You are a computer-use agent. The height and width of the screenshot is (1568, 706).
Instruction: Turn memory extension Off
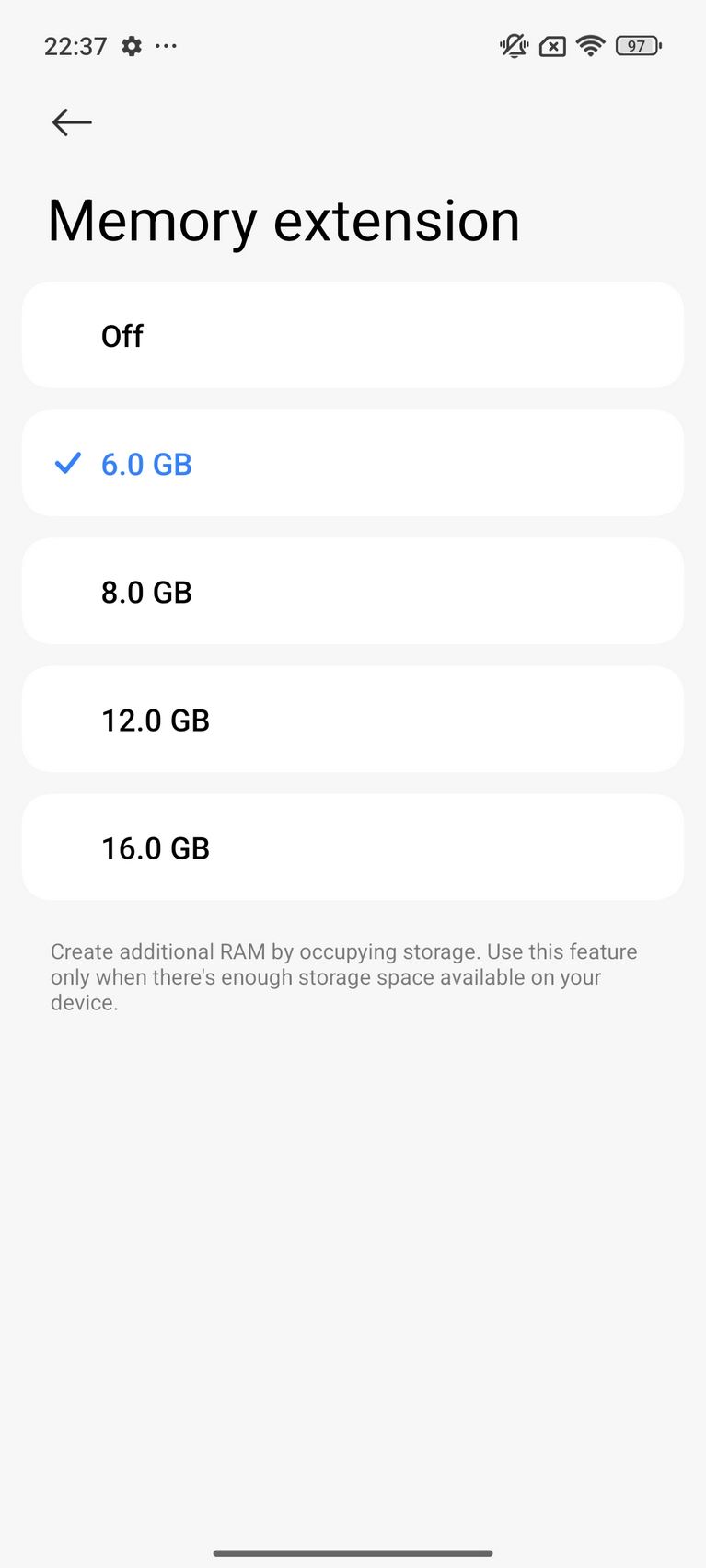click(x=353, y=335)
